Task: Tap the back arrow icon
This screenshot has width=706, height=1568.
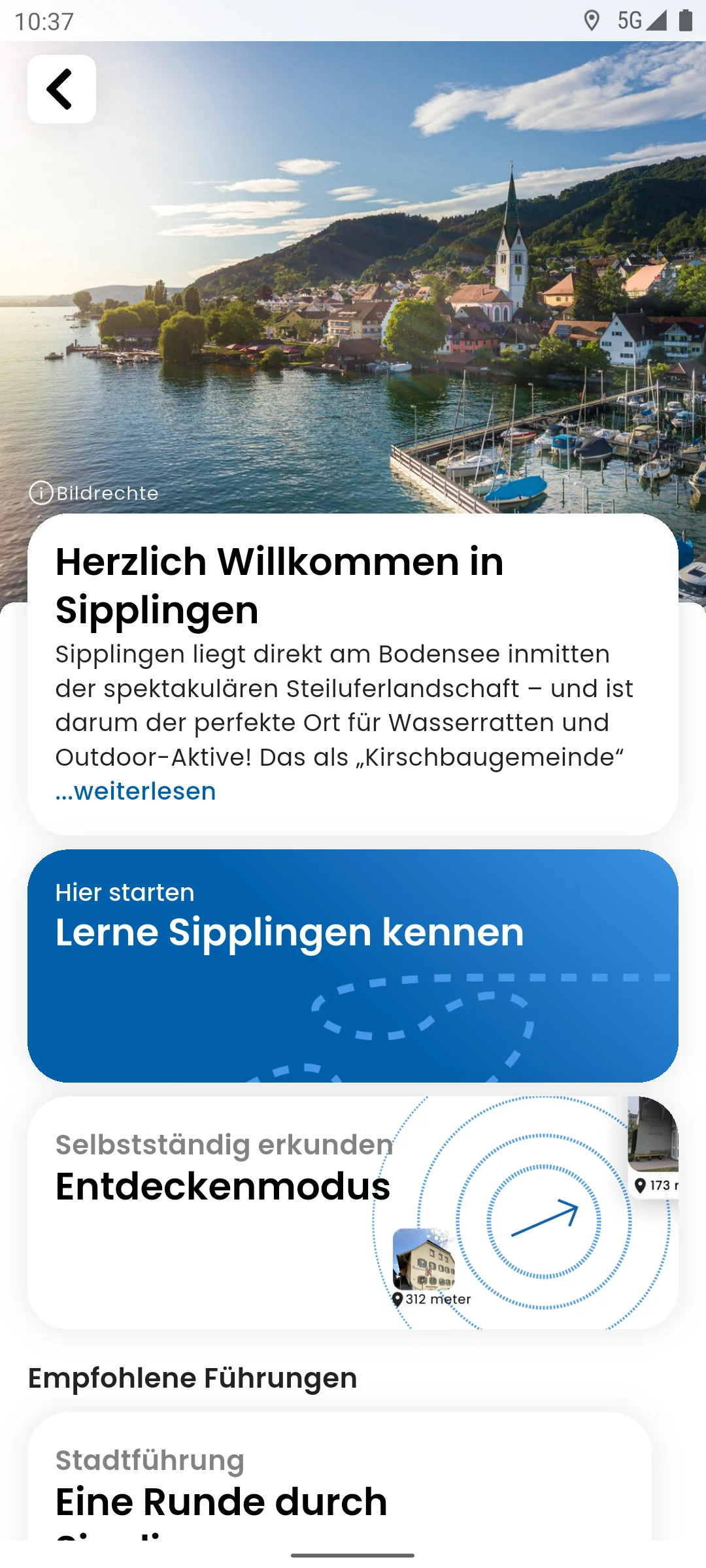Action: click(x=61, y=89)
